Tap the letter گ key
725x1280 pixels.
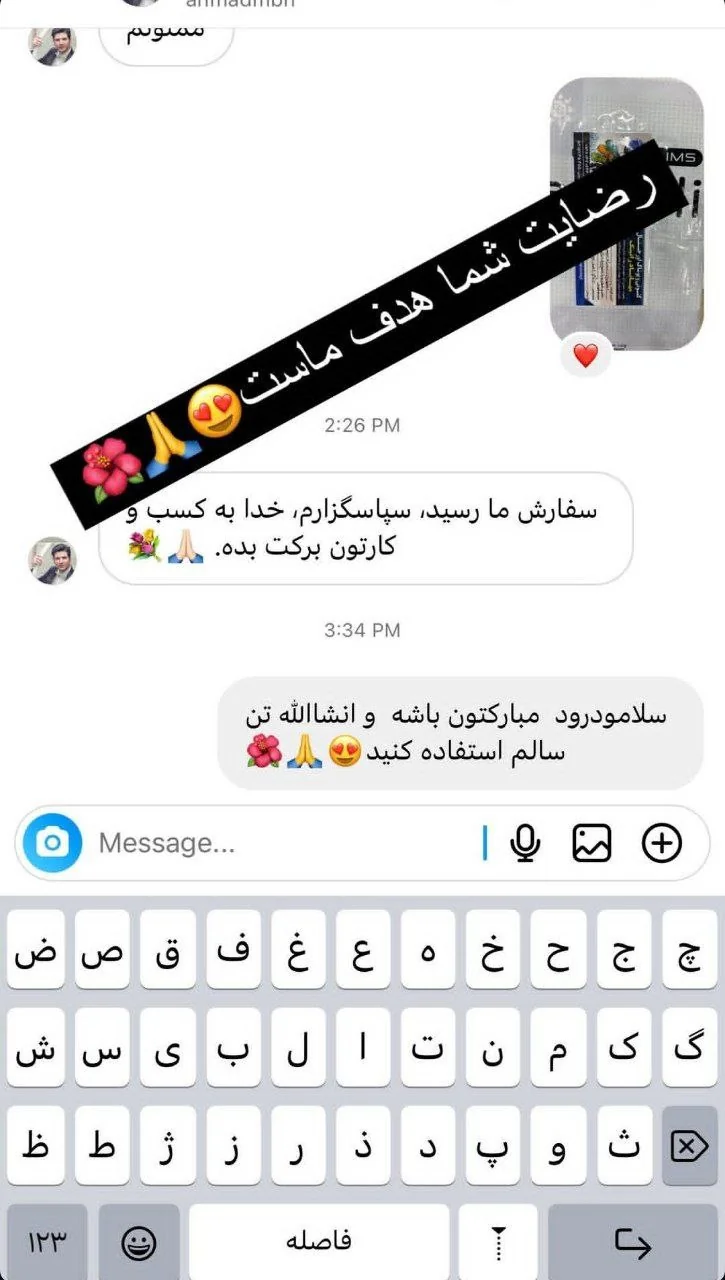coord(689,1050)
